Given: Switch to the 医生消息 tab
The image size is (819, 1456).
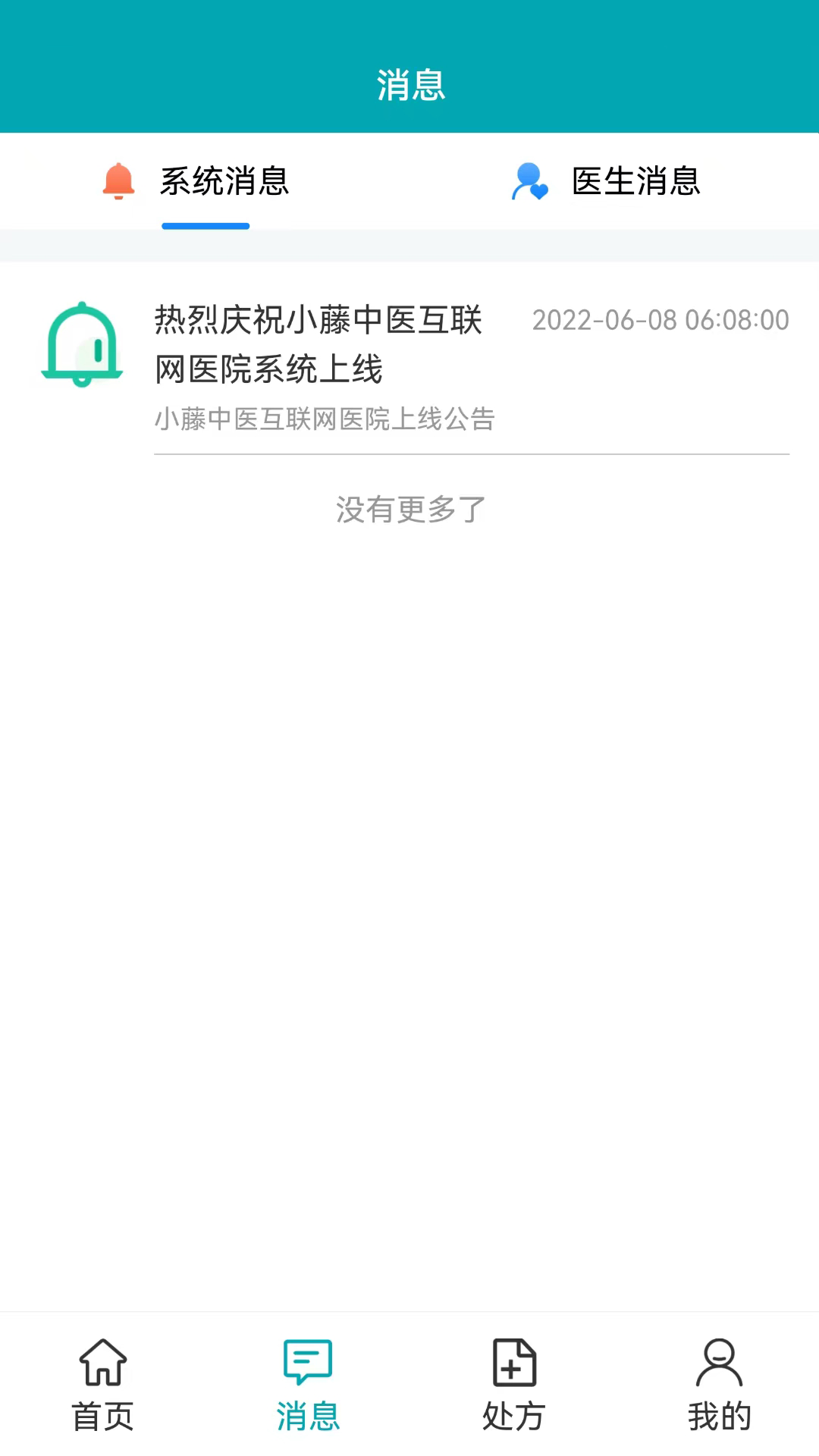Looking at the screenshot, I should (637, 181).
